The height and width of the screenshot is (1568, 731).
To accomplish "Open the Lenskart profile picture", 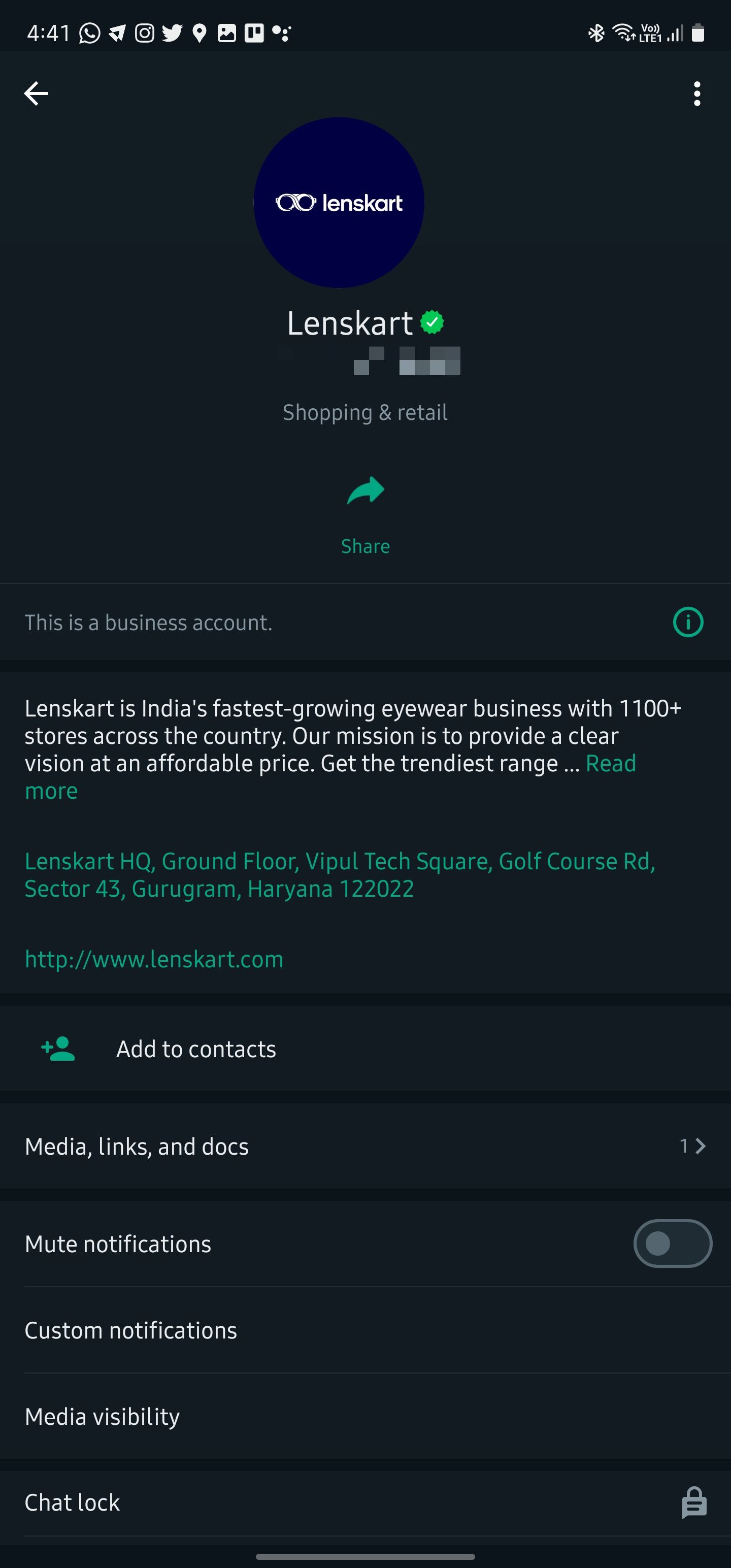I will pyautogui.click(x=339, y=203).
